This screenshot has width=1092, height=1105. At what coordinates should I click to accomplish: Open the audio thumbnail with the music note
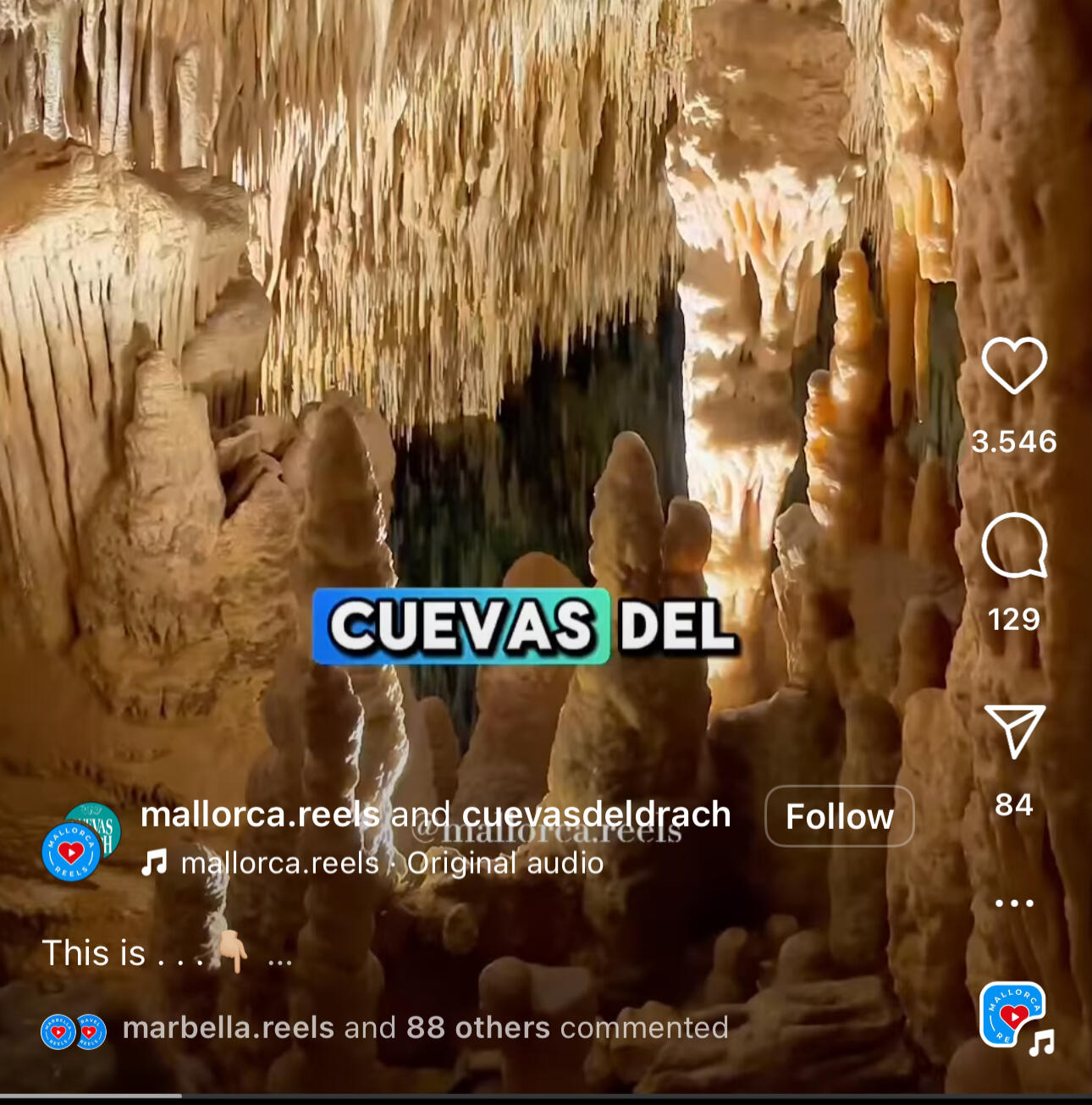click(1014, 1016)
